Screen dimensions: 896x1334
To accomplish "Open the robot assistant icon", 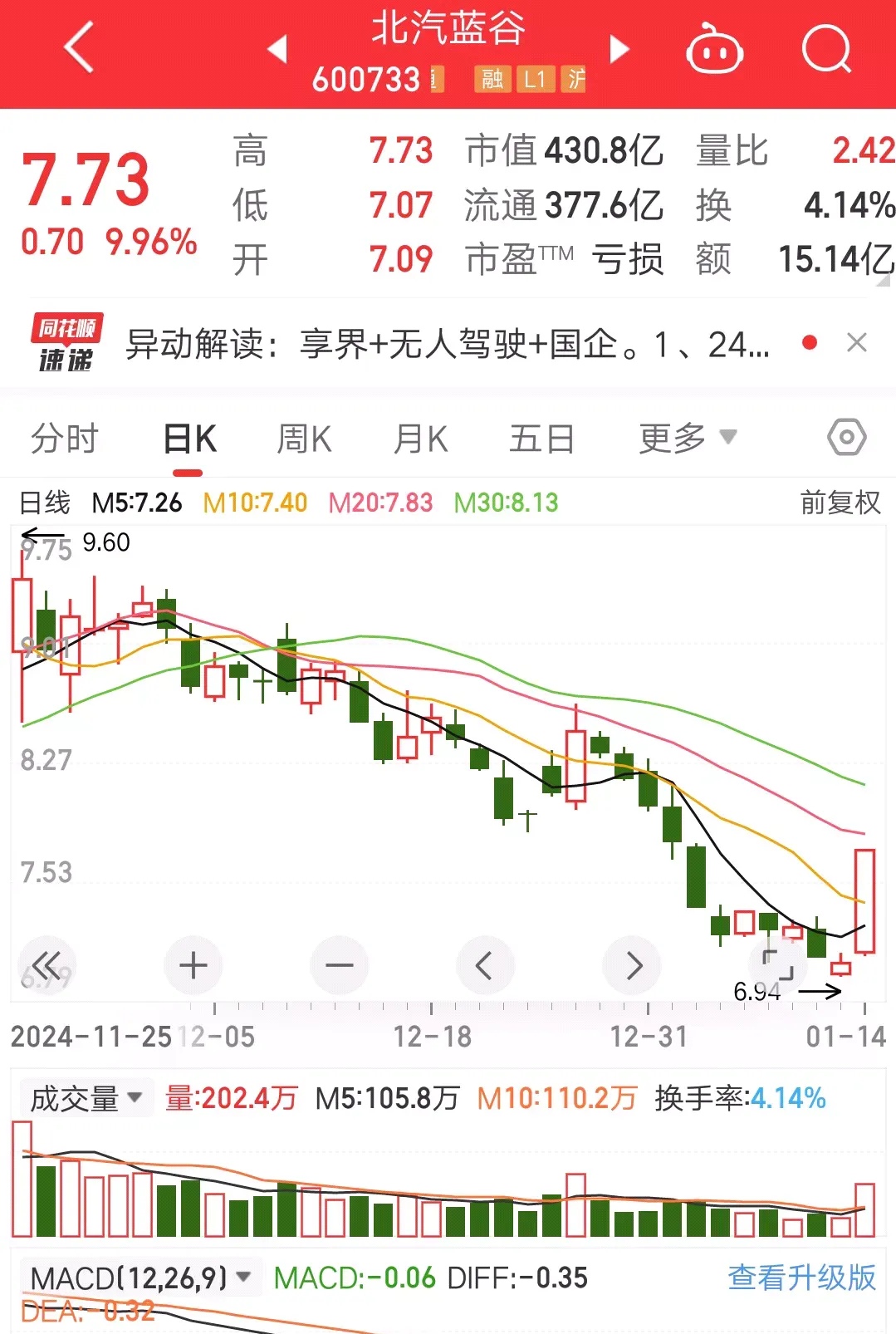I will coord(714,50).
